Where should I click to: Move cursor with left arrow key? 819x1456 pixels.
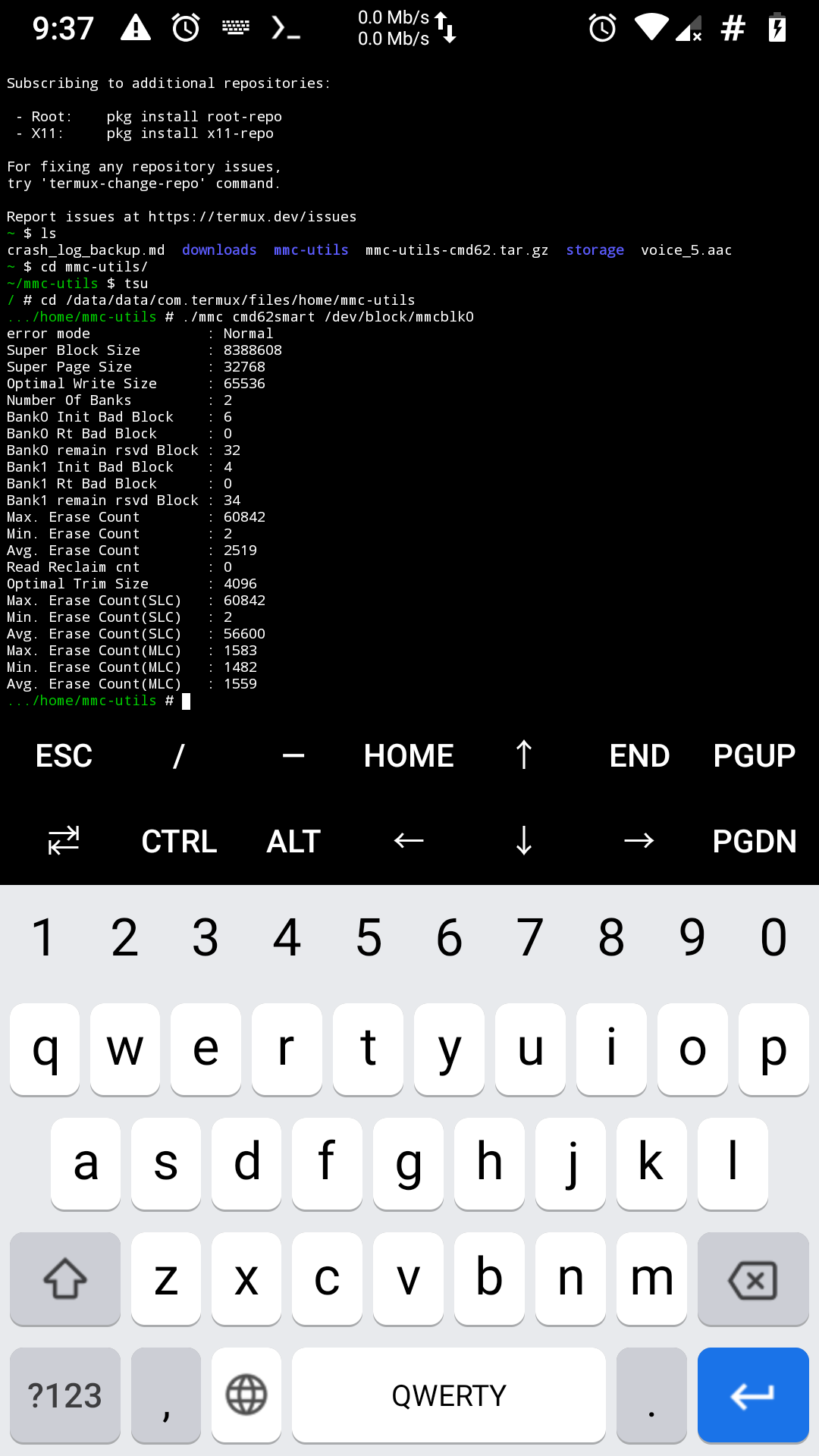click(409, 841)
